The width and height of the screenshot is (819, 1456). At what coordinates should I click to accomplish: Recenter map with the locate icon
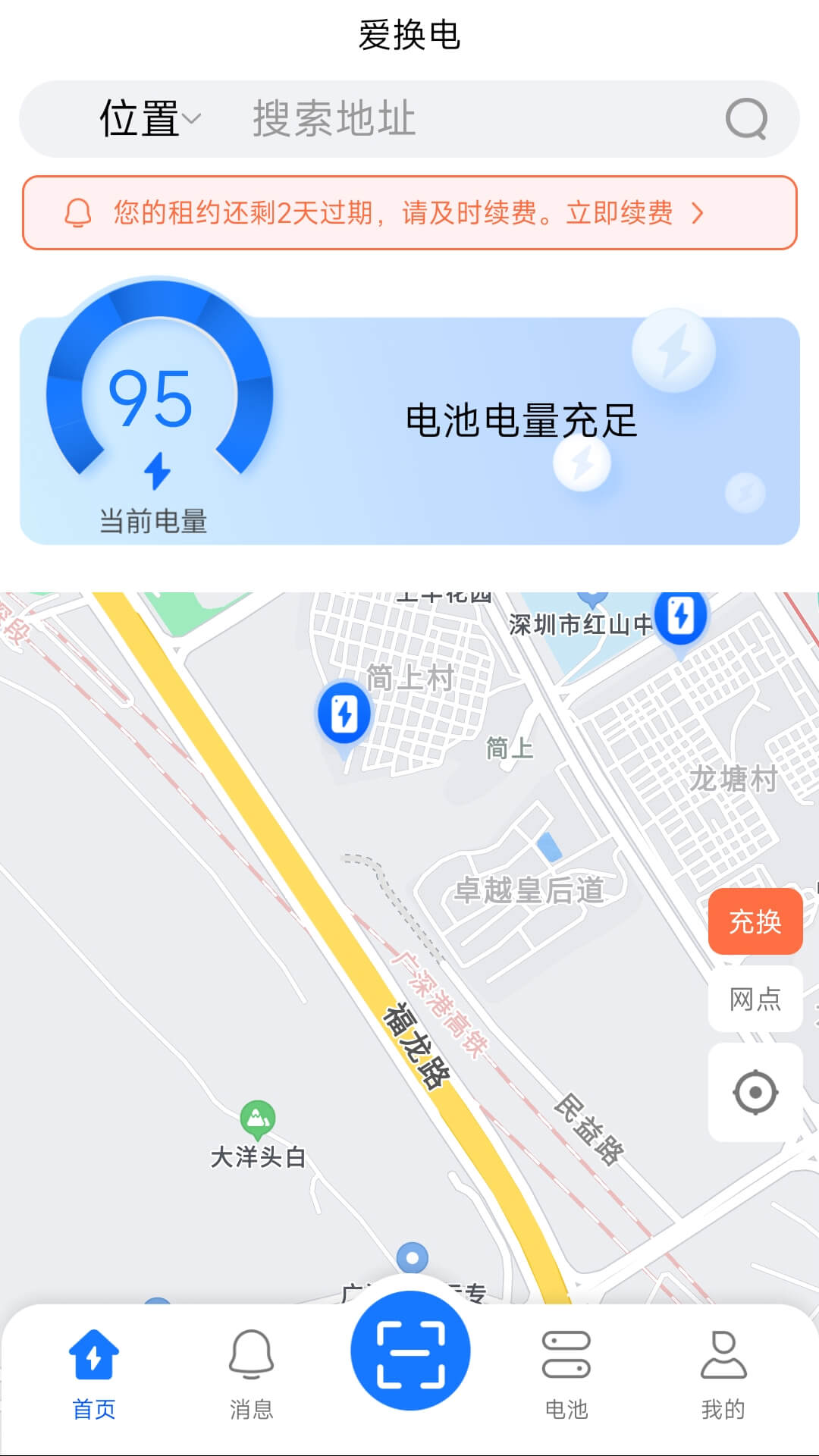pyautogui.click(x=755, y=1093)
